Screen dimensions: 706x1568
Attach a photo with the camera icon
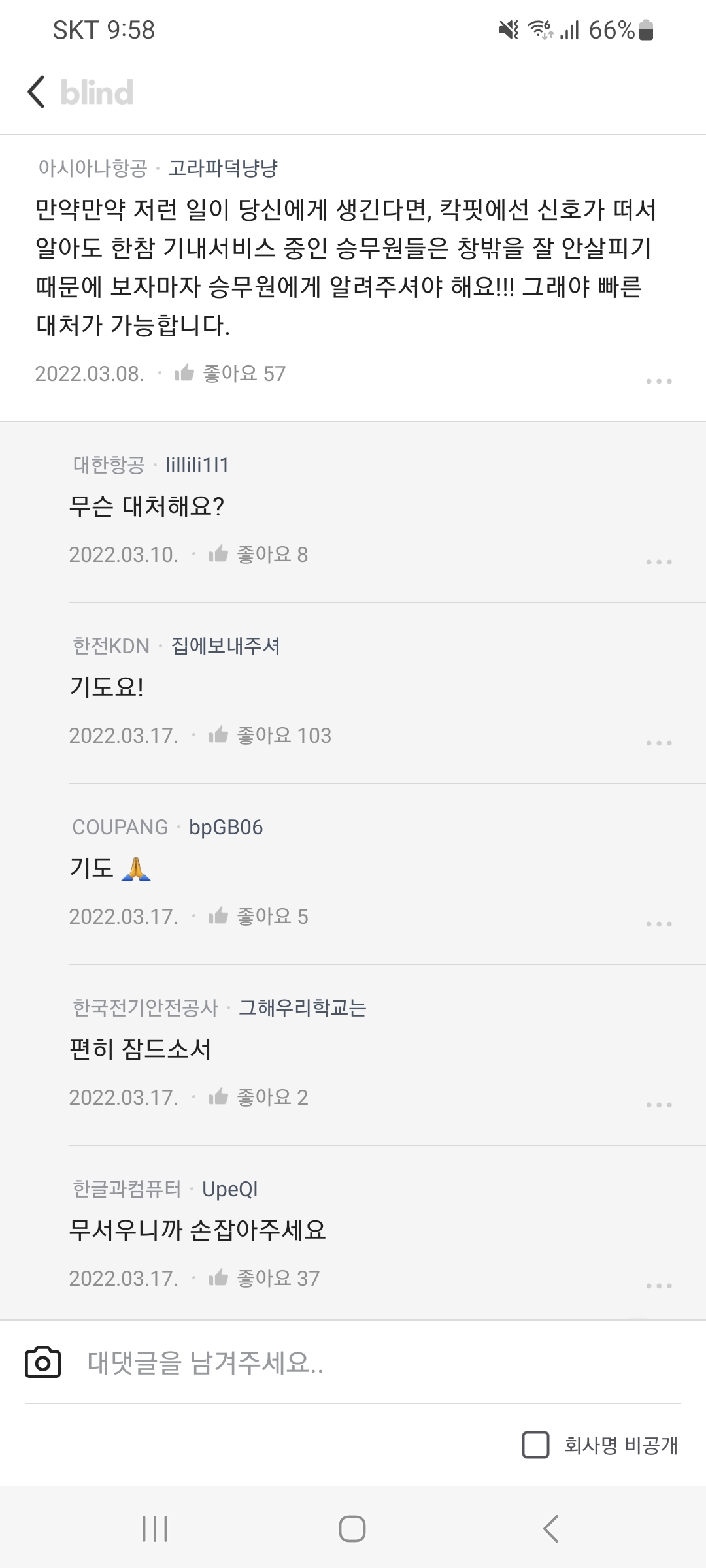(x=43, y=1362)
